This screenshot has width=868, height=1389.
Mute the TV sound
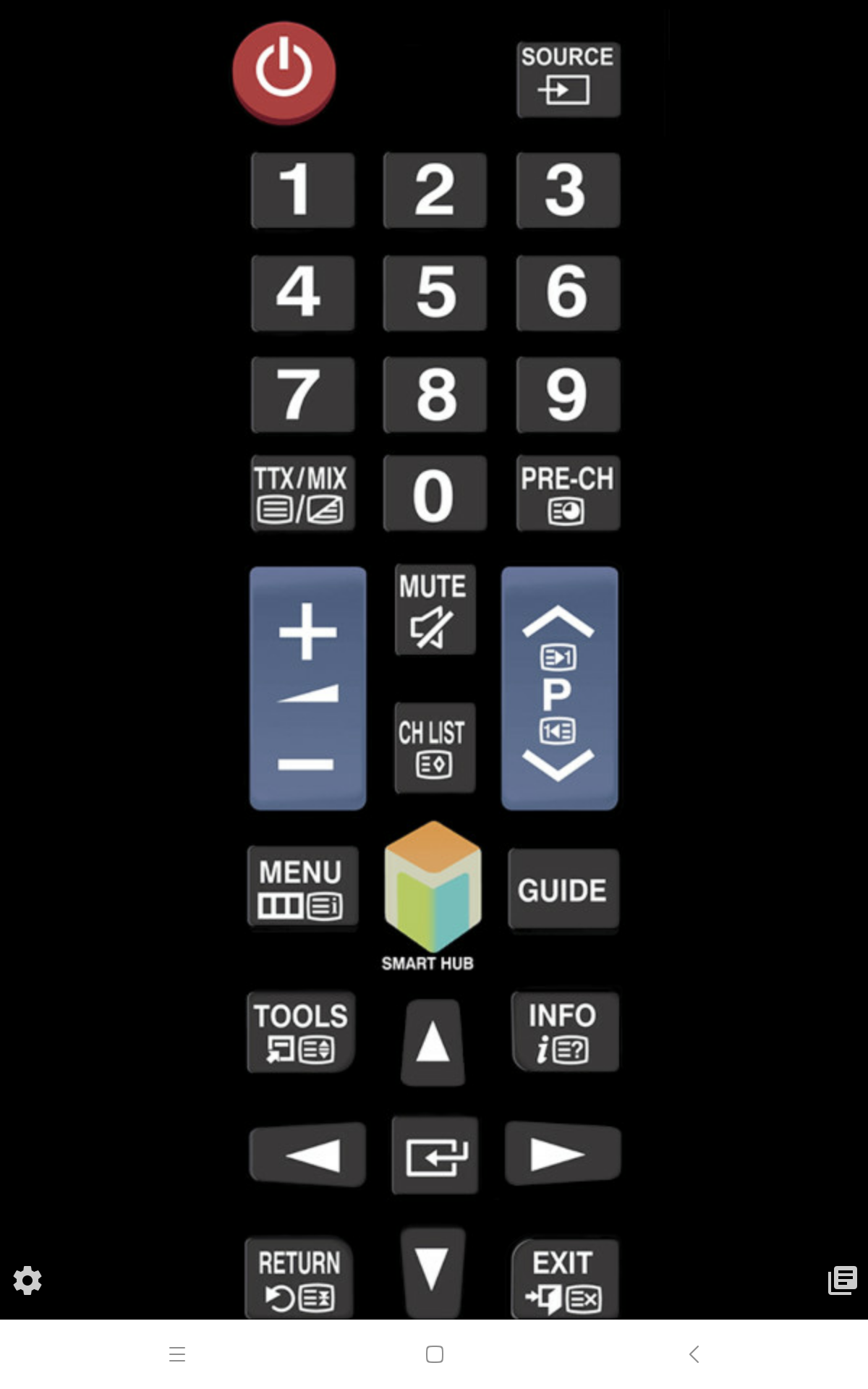(x=435, y=610)
